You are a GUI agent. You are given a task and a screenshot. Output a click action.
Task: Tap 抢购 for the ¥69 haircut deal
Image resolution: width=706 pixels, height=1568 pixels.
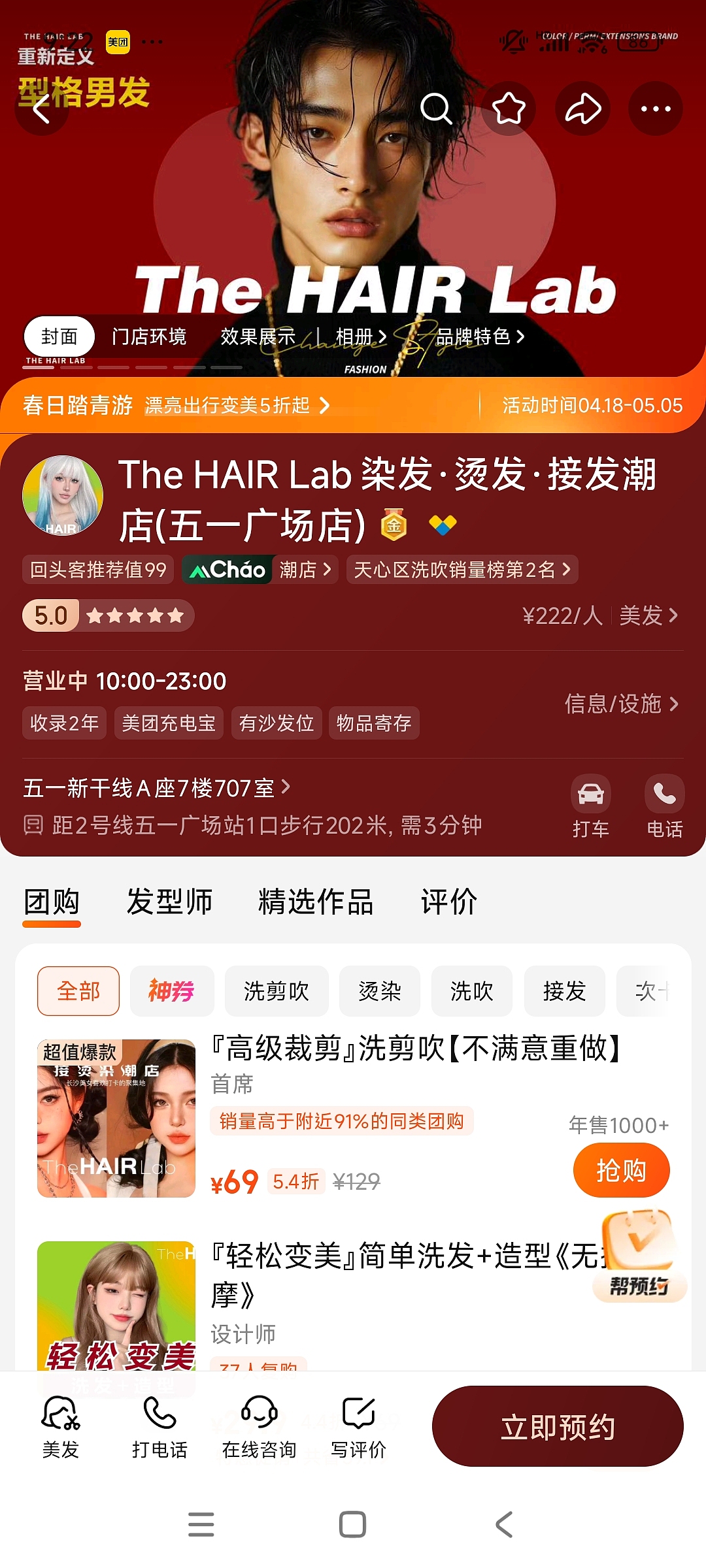point(621,1170)
